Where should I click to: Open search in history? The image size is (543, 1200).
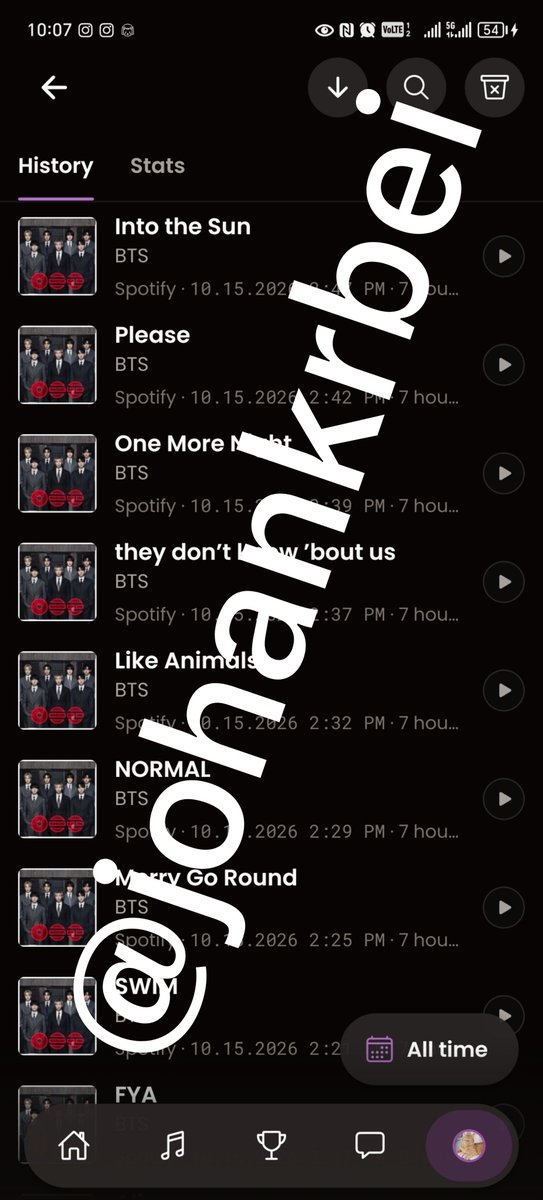(x=416, y=88)
